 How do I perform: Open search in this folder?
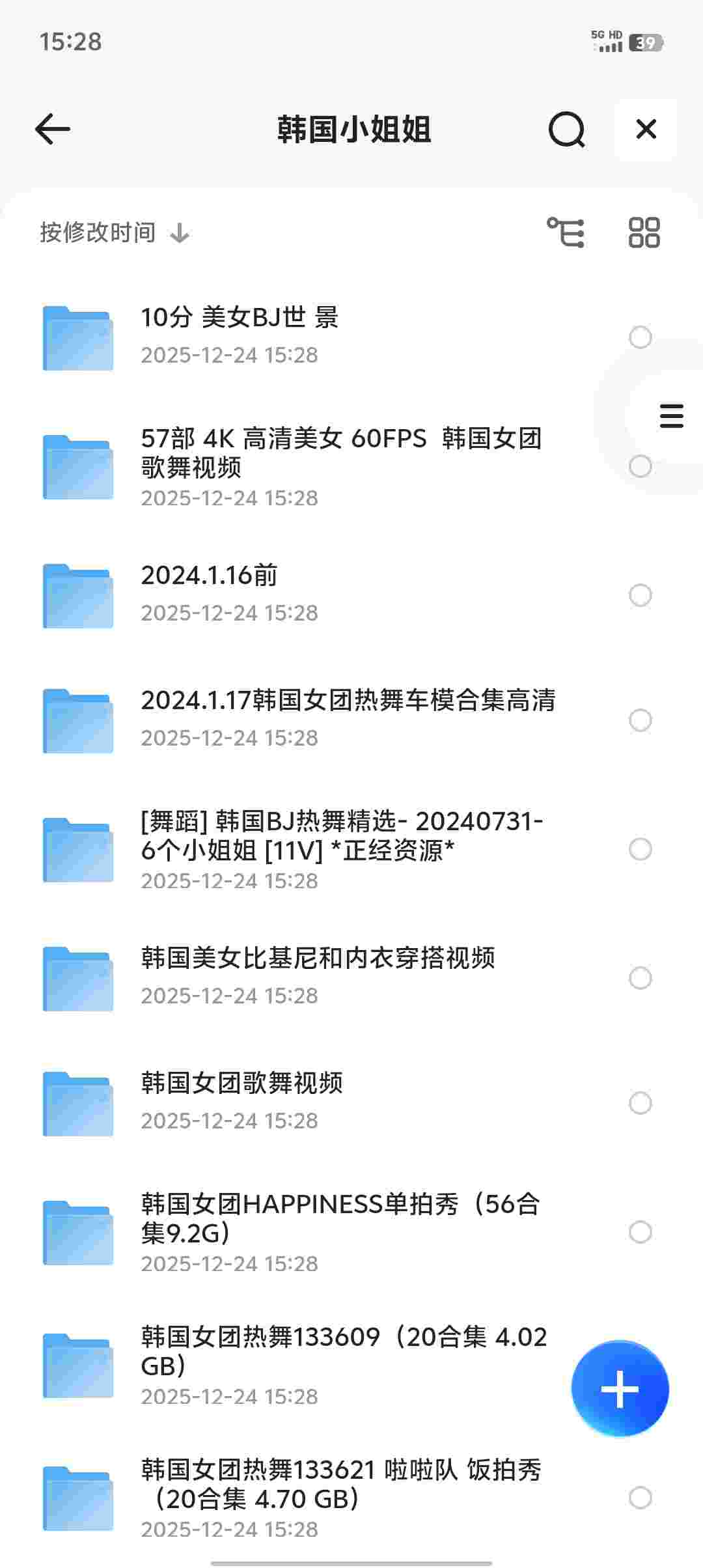pos(566,129)
